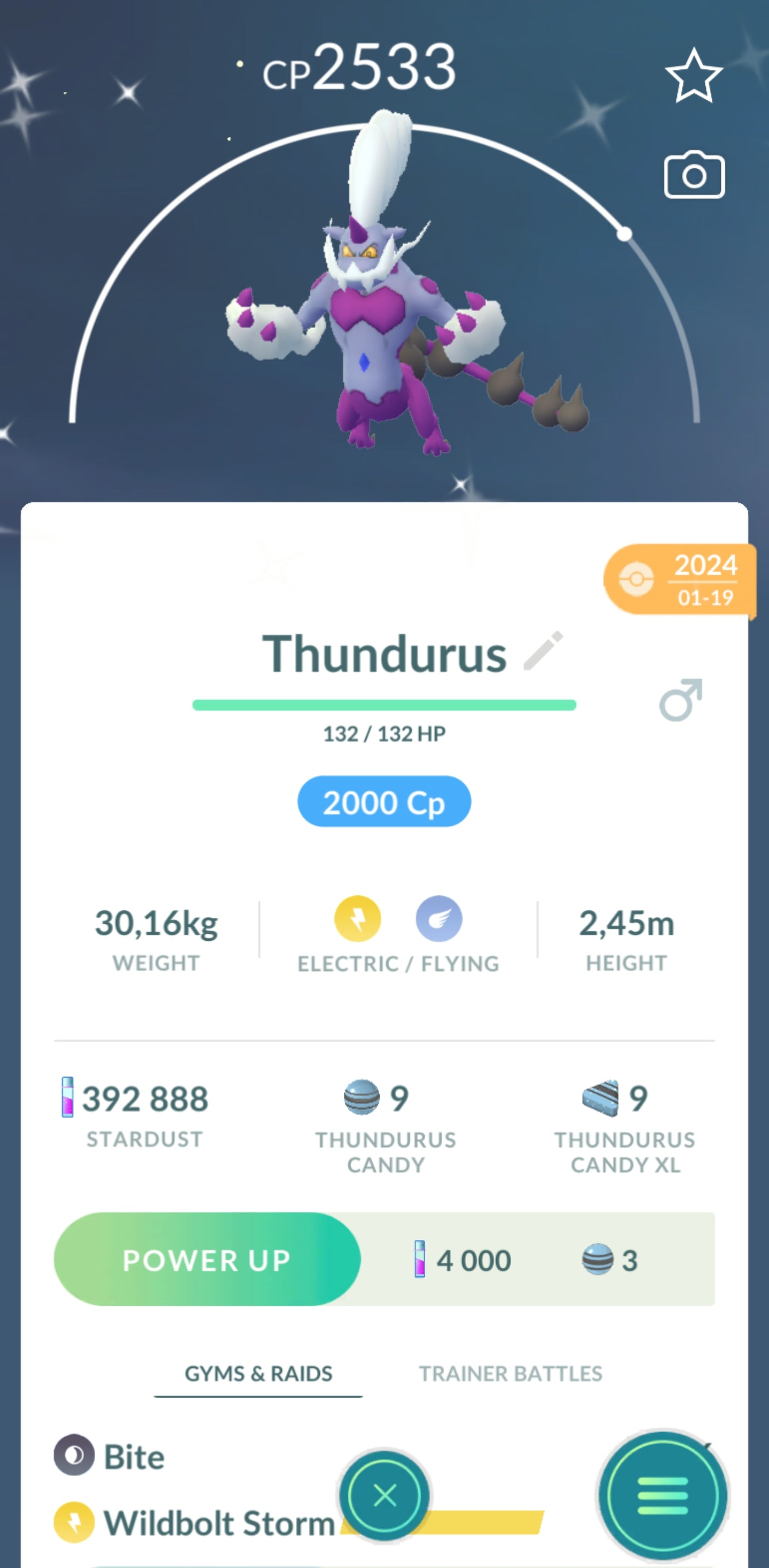Image resolution: width=769 pixels, height=1568 pixels.
Task: Mark Thundurus as favorite with star
Action: pyautogui.click(x=694, y=76)
